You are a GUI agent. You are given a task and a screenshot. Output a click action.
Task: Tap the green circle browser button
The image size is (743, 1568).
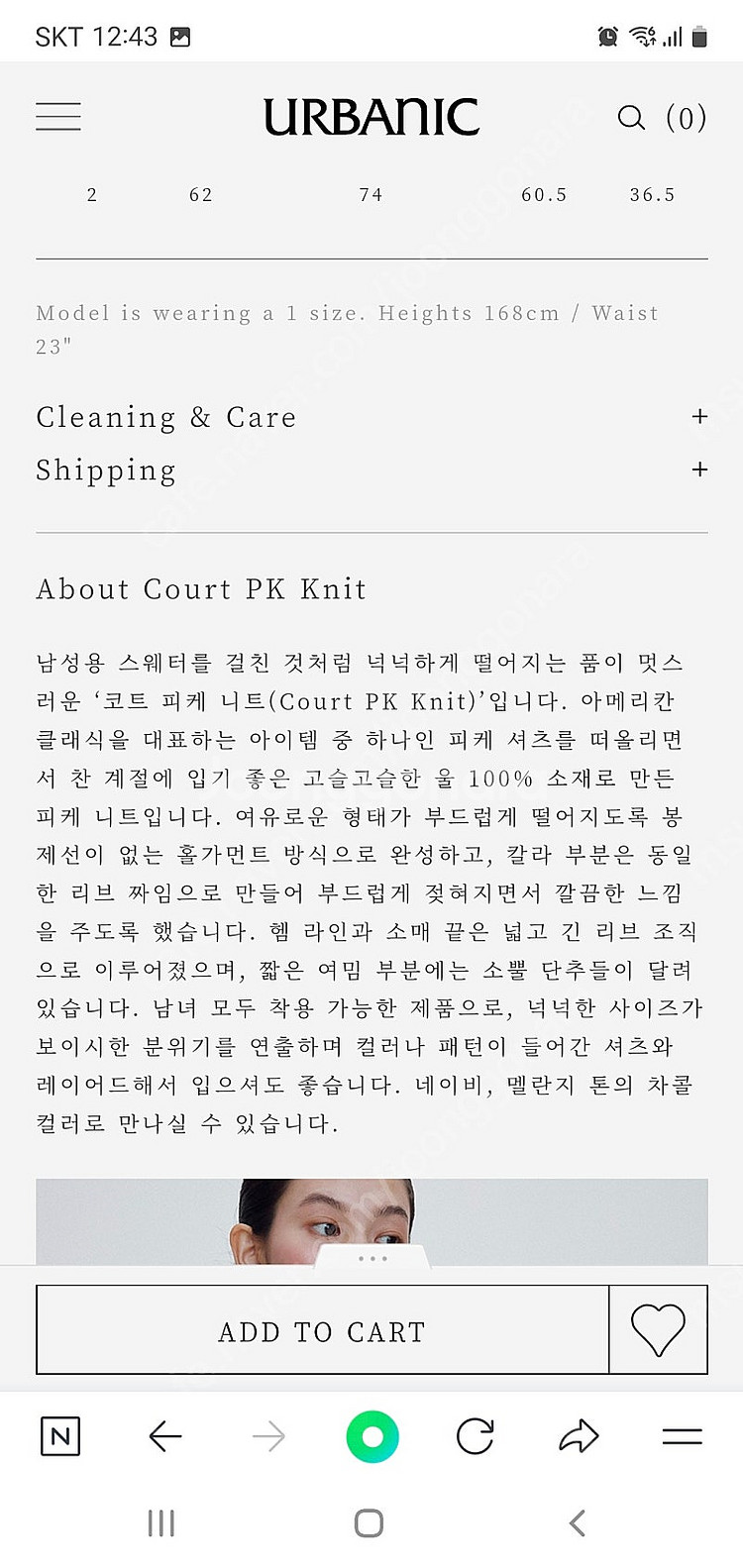372,1436
